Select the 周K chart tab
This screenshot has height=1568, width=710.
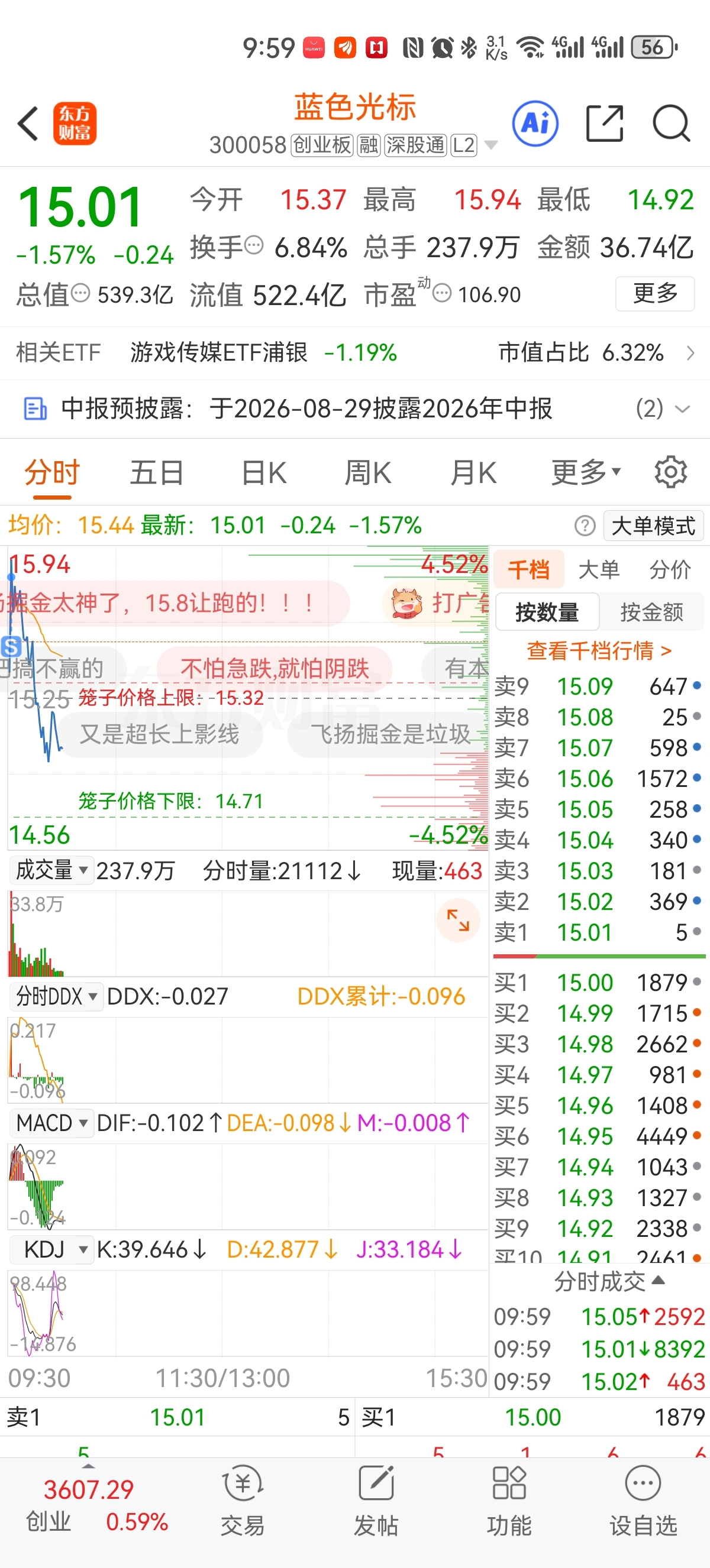tap(369, 473)
